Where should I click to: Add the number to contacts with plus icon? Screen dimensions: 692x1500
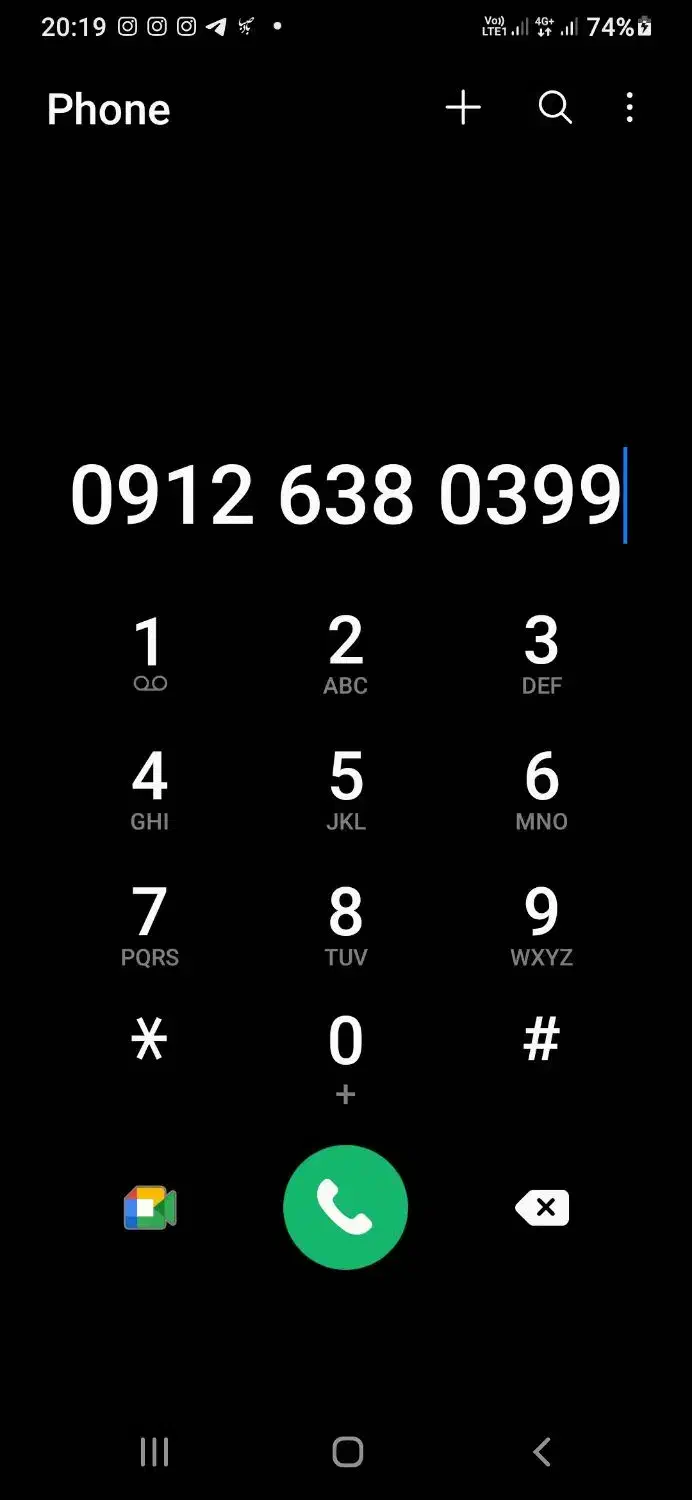click(463, 107)
